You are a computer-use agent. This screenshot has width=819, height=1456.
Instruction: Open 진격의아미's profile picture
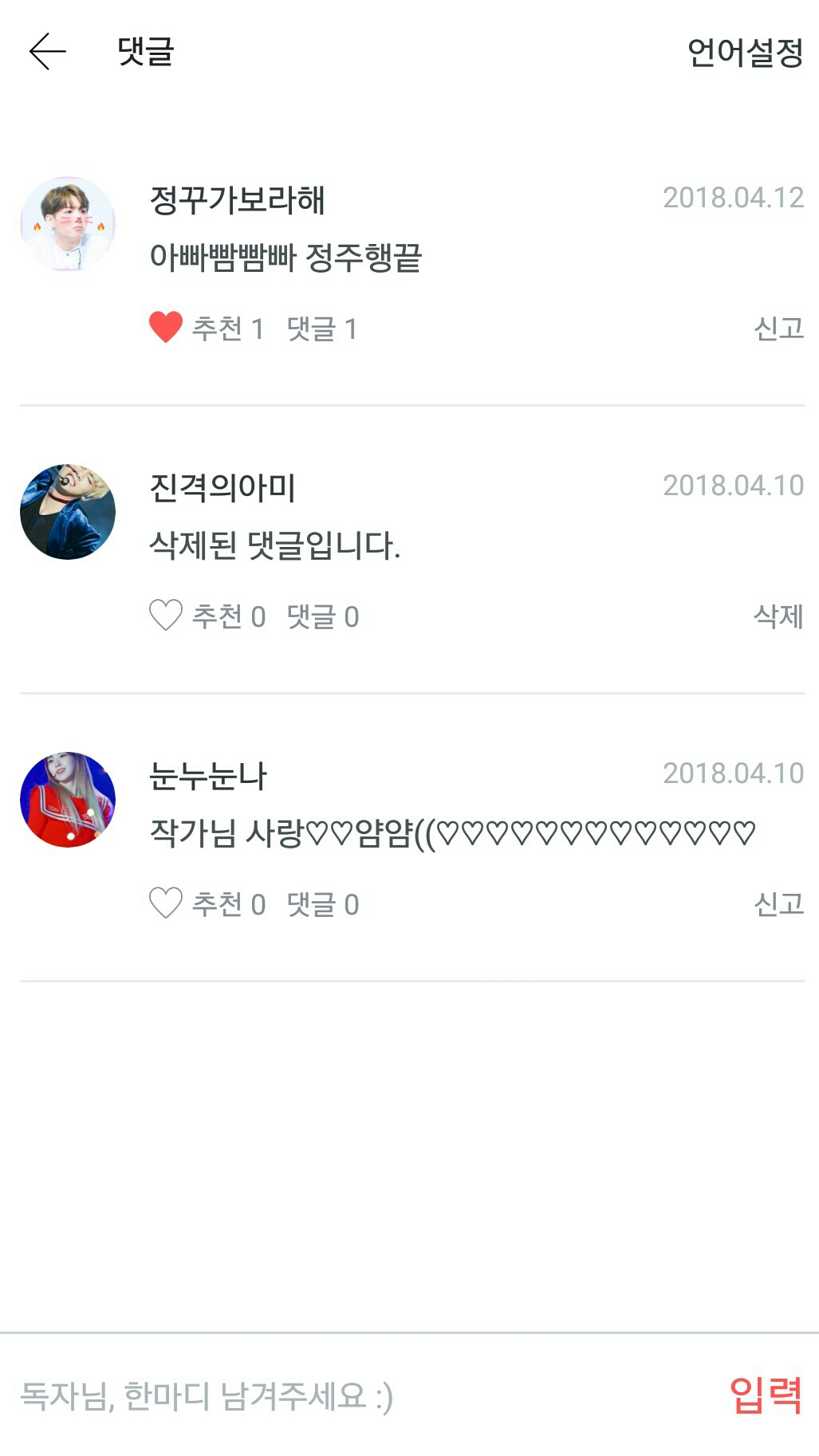pyautogui.click(x=68, y=512)
